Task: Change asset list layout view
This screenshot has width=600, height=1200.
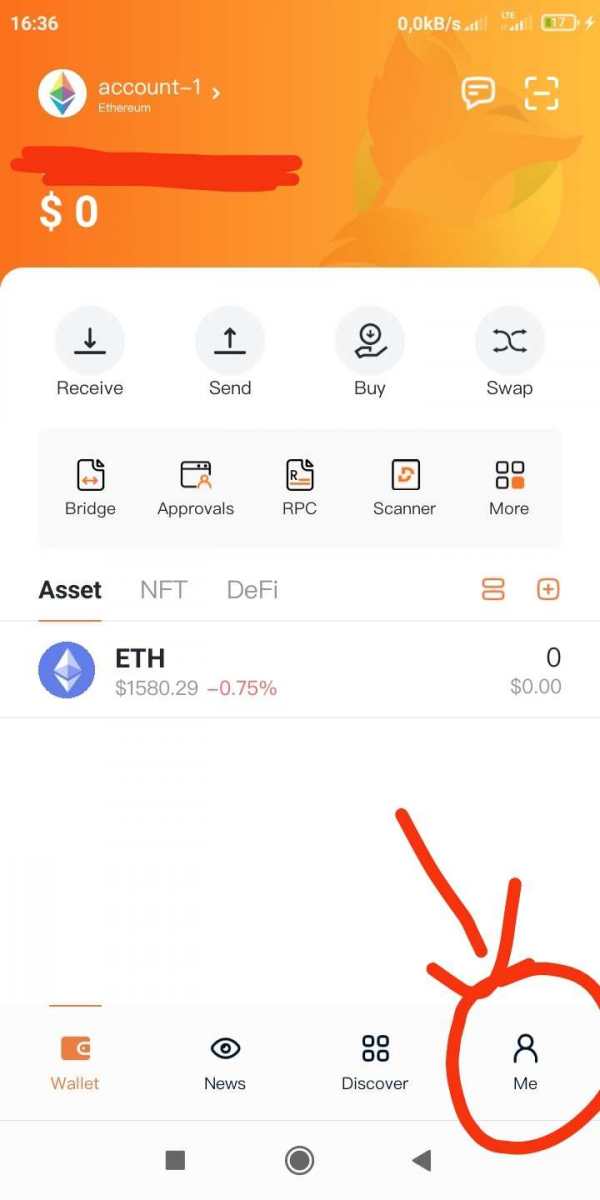Action: pyautogui.click(x=493, y=590)
